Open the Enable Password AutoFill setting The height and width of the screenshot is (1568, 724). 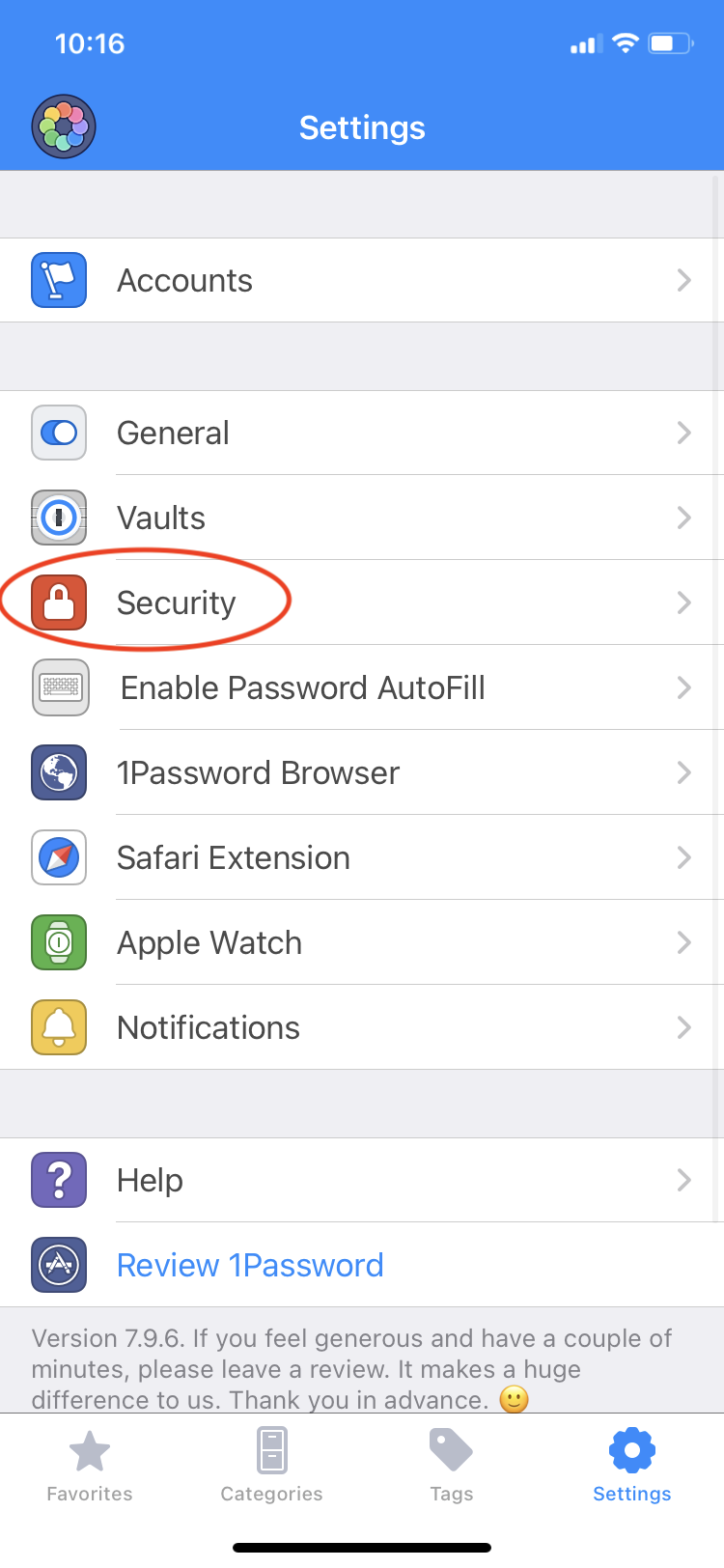(302, 687)
